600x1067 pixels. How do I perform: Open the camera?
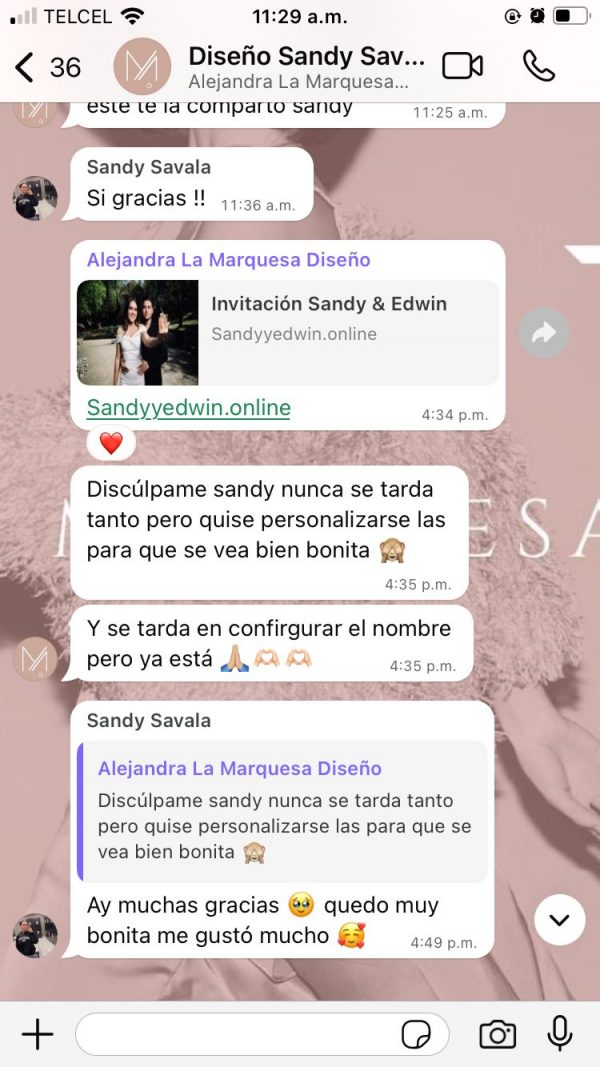(497, 1034)
